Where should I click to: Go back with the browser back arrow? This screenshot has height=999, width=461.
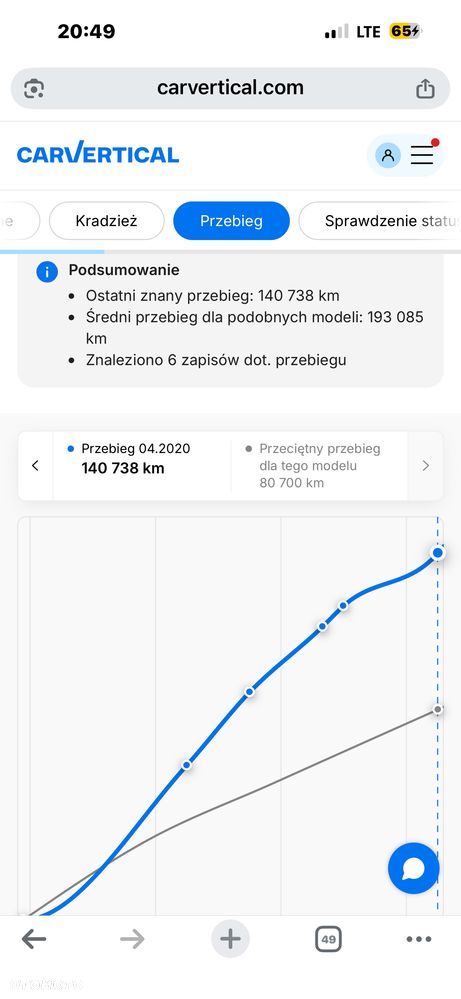click(33, 938)
